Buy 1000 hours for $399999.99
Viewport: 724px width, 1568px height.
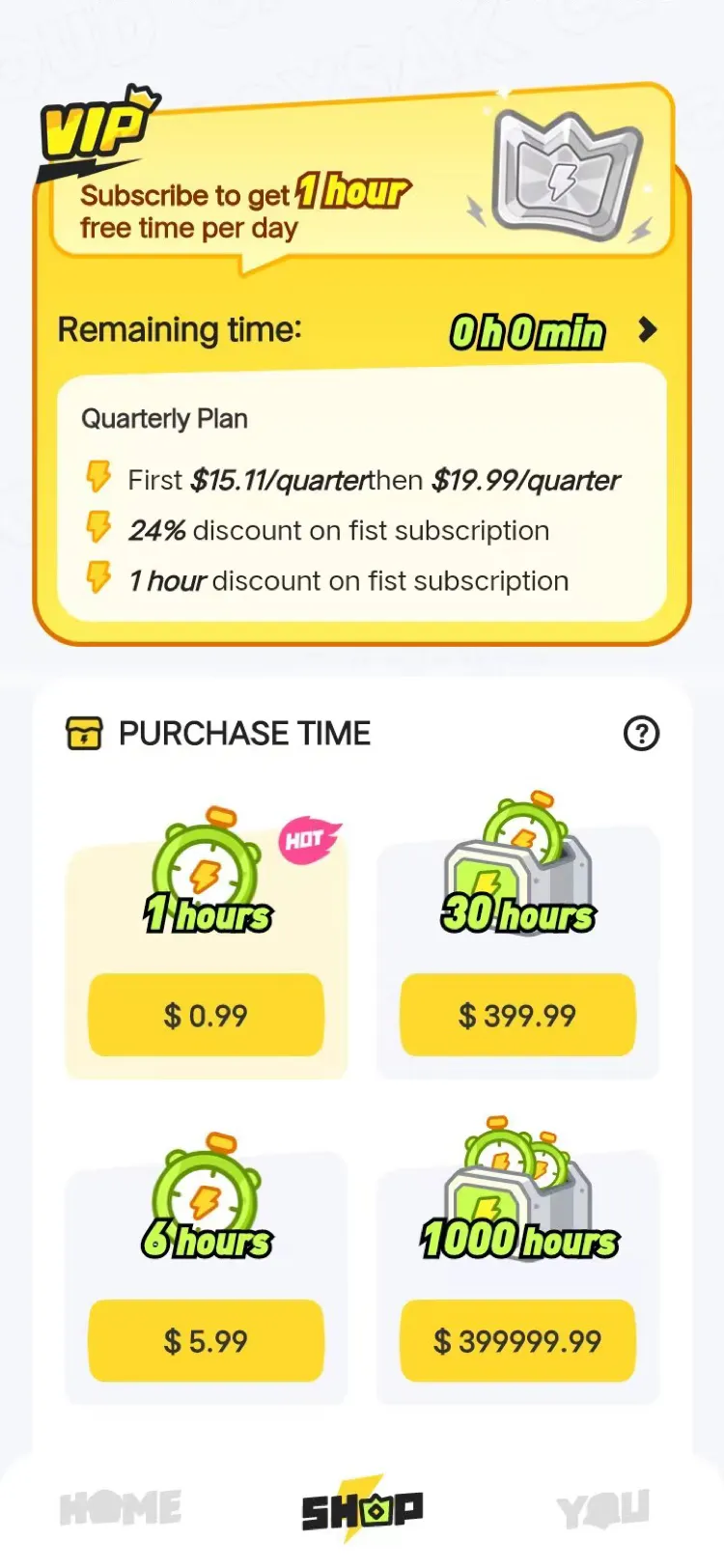point(517,1340)
